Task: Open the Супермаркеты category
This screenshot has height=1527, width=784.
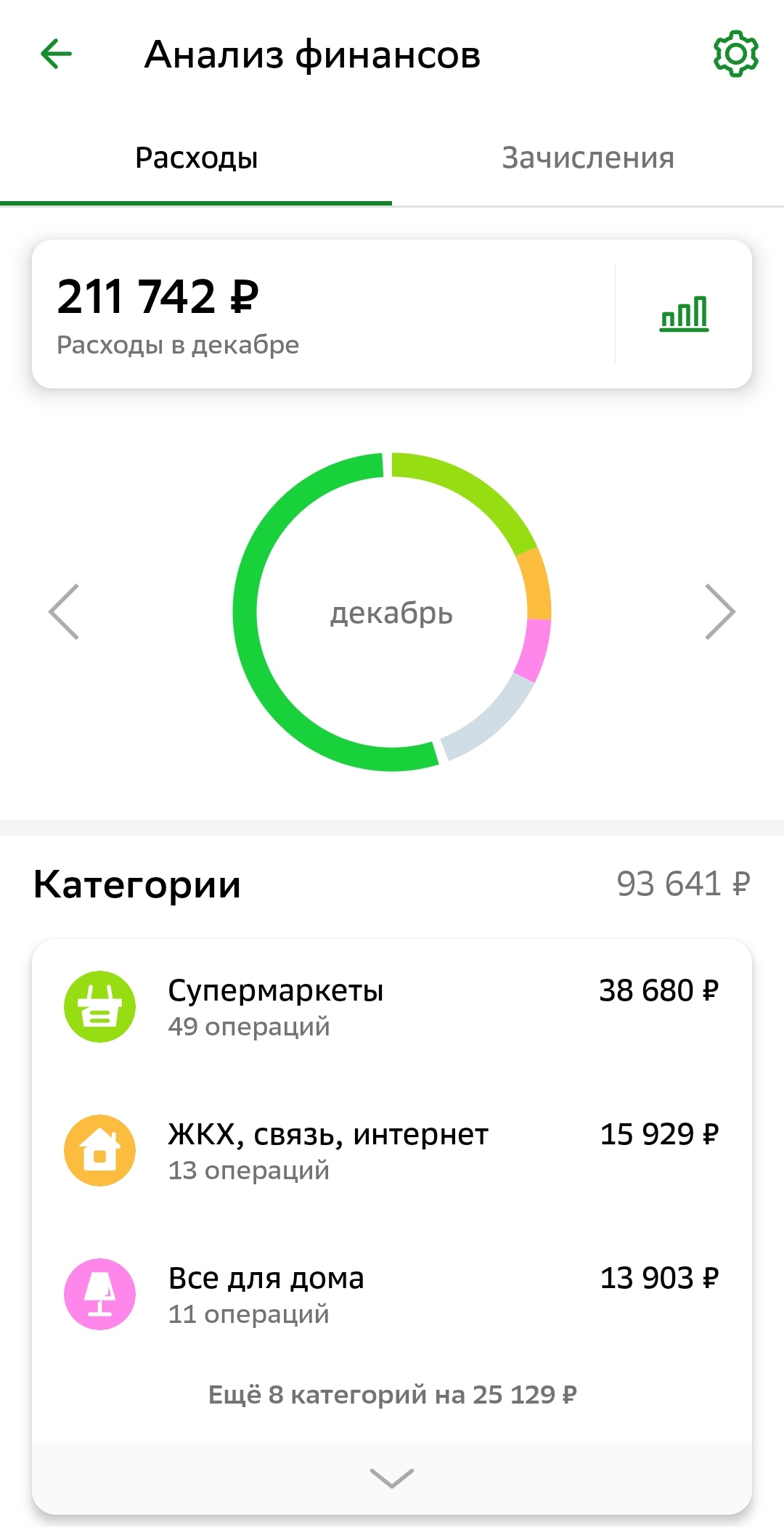Action: [392, 1007]
